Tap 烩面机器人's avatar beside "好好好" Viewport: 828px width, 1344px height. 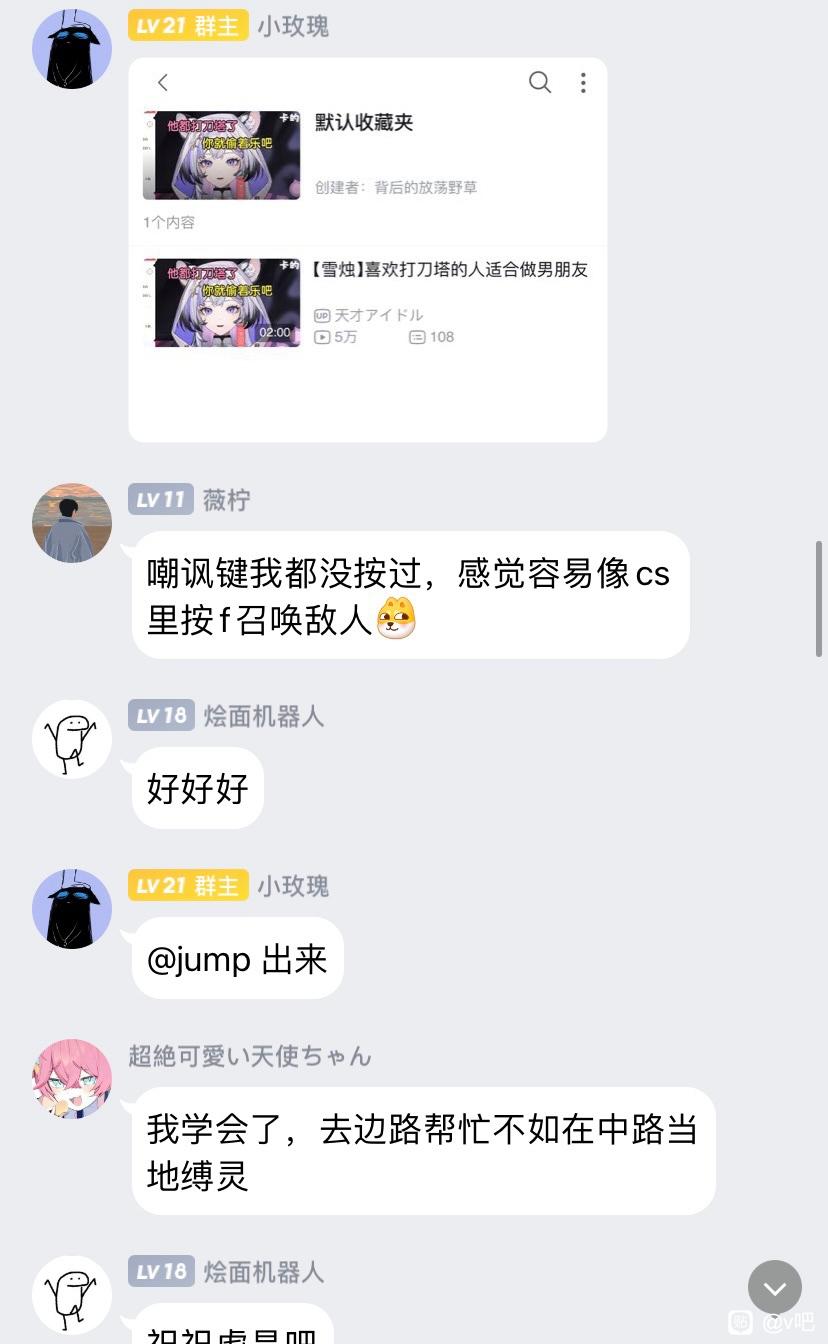(x=72, y=739)
